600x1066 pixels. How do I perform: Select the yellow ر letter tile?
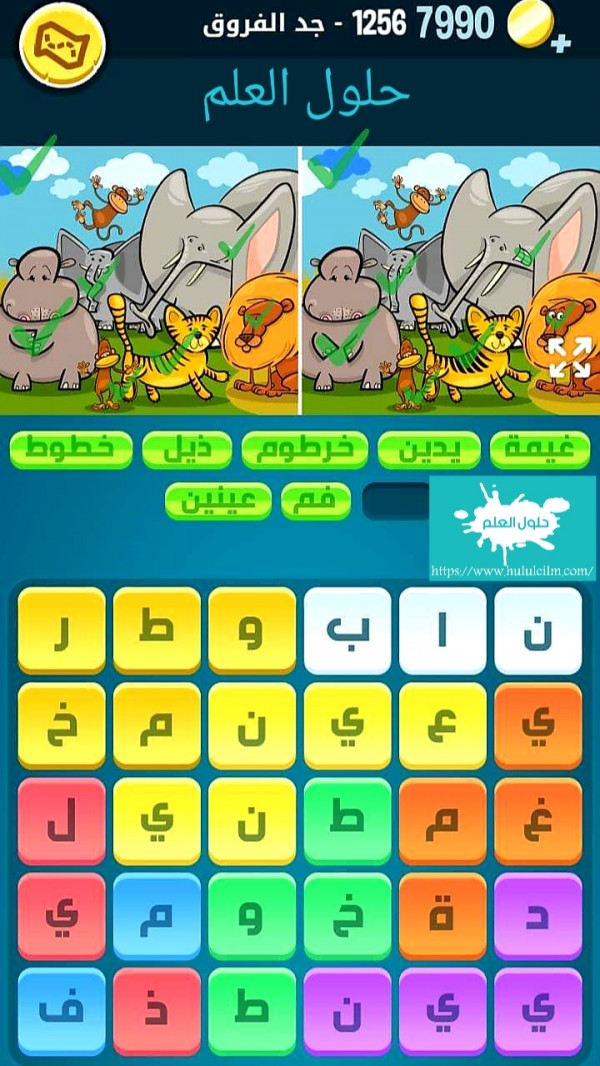pyautogui.click(x=61, y=630)
